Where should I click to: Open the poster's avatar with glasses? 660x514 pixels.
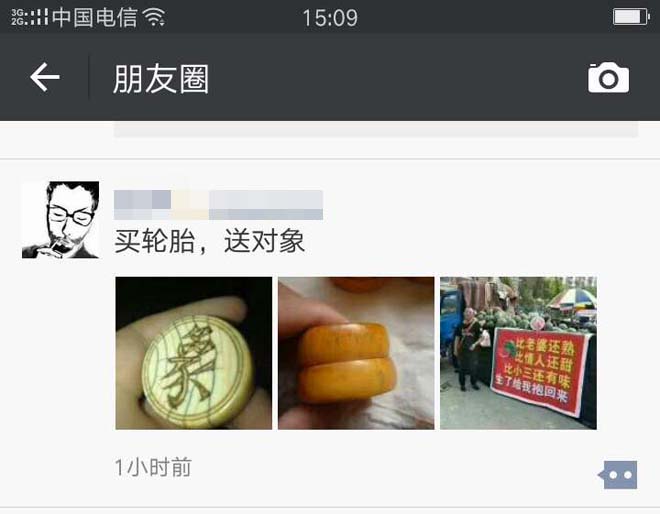click(60, 220)
